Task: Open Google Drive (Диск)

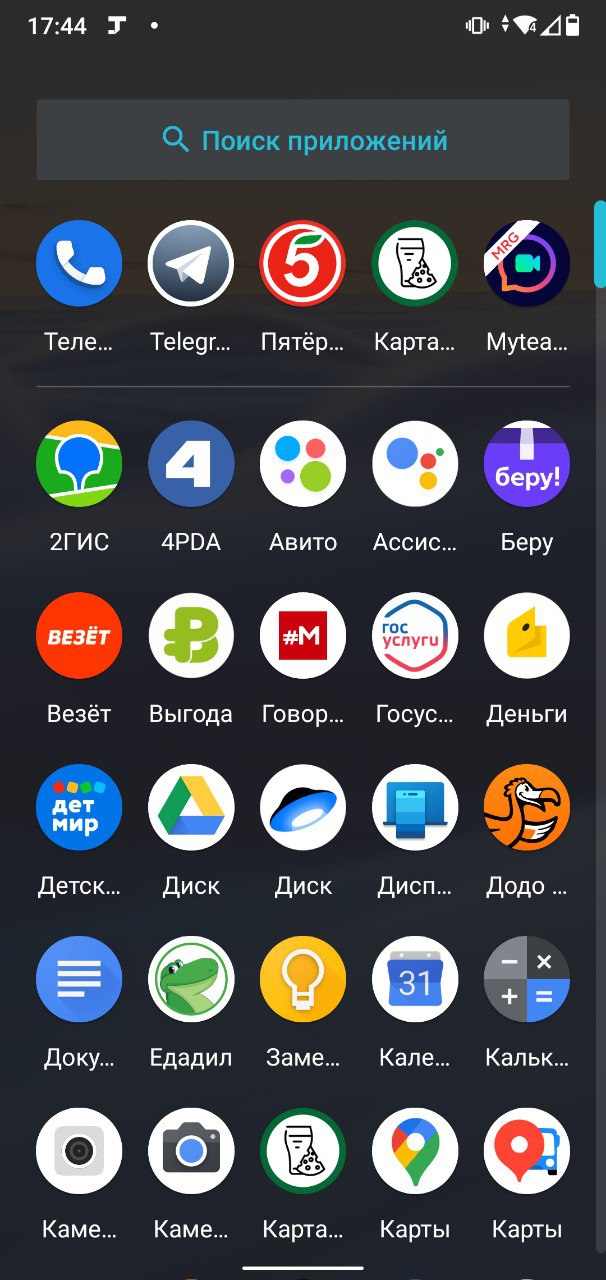Action: pyautogui.click(x=191, y=808)
